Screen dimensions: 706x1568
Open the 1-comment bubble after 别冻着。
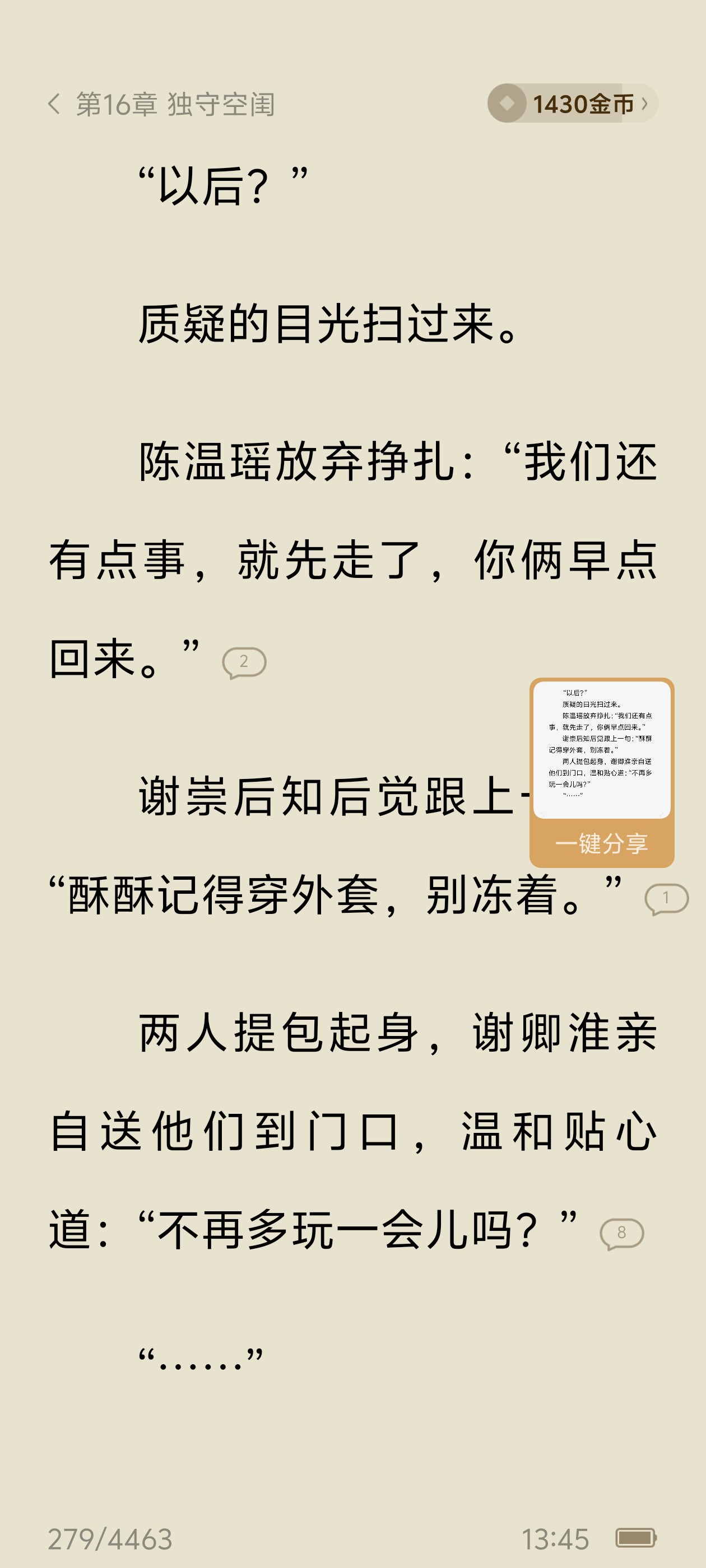666,898
